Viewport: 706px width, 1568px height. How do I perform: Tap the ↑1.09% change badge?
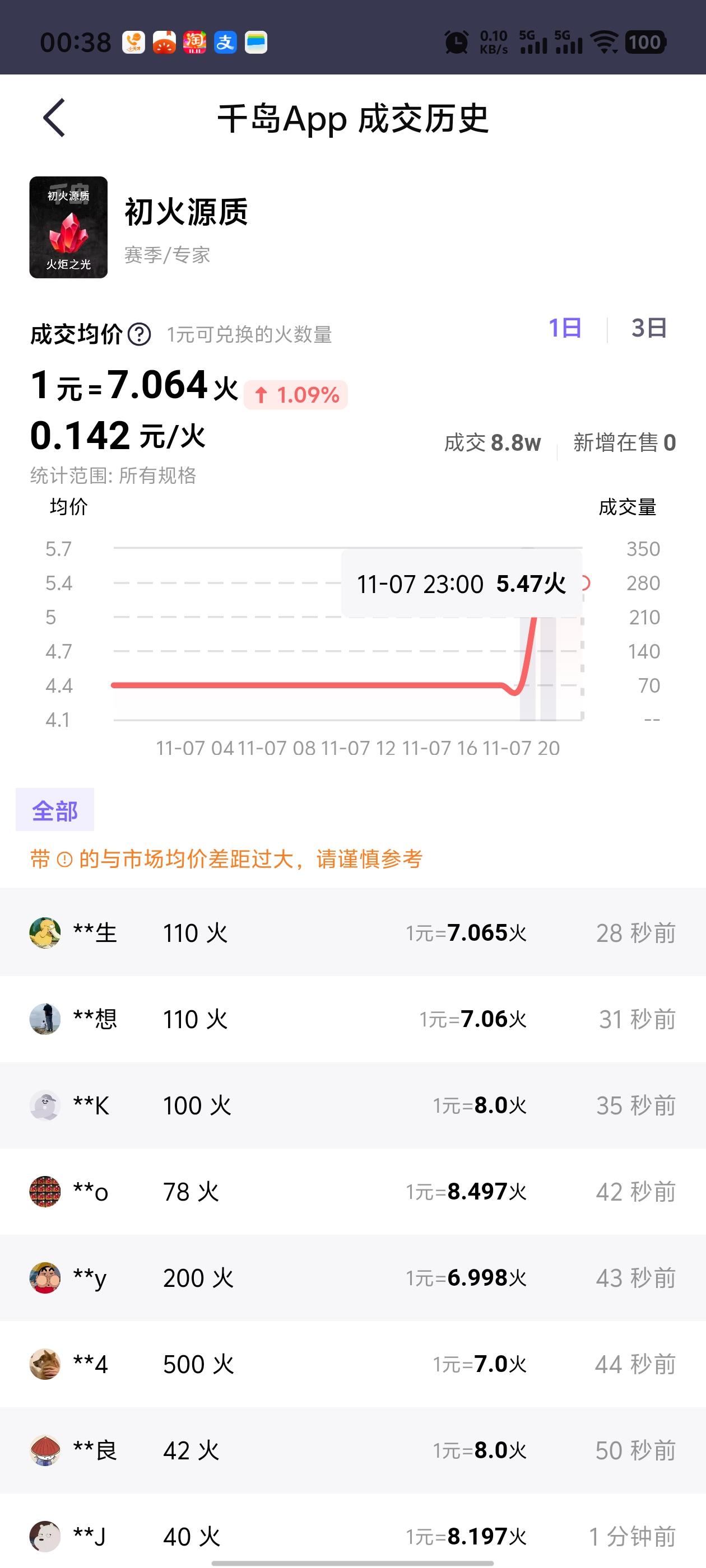click(x=295, y=395)
